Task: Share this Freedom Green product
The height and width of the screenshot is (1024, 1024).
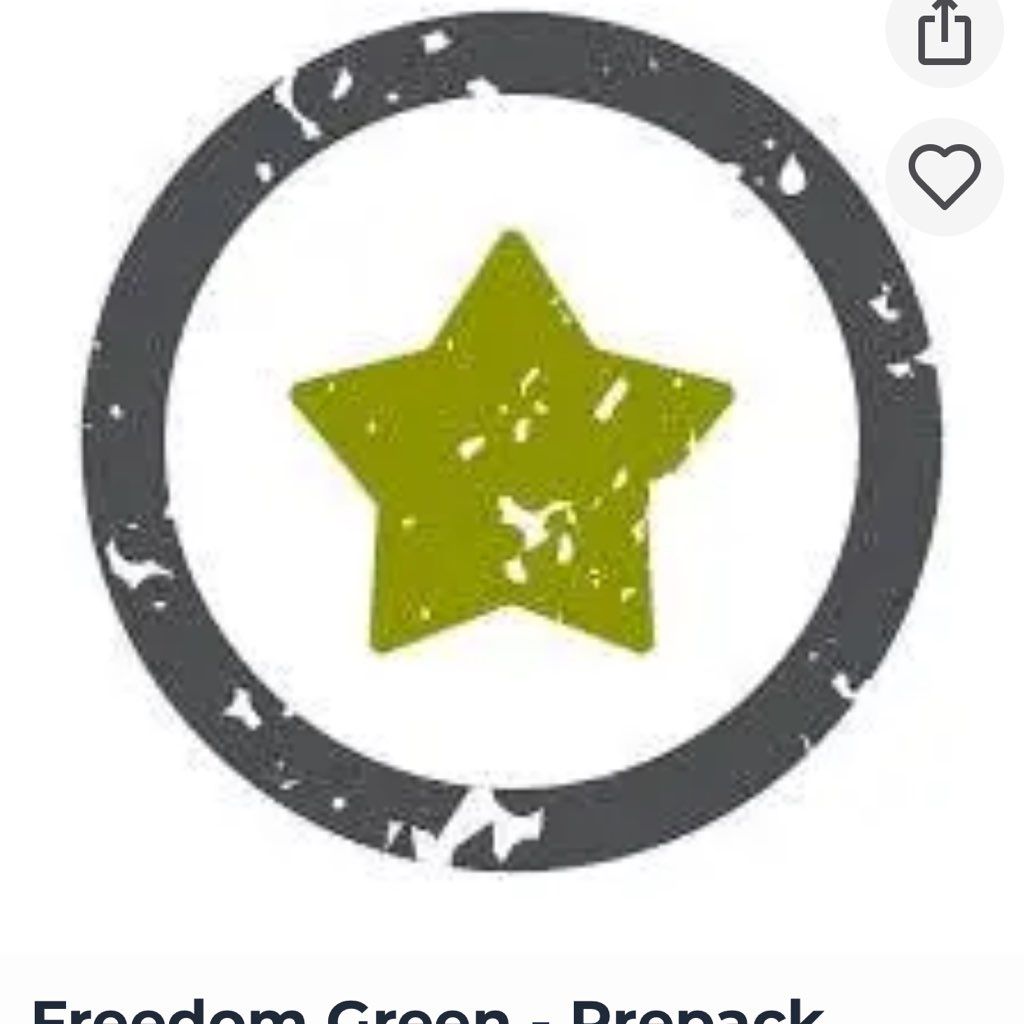Action: [x=944, y=32]
